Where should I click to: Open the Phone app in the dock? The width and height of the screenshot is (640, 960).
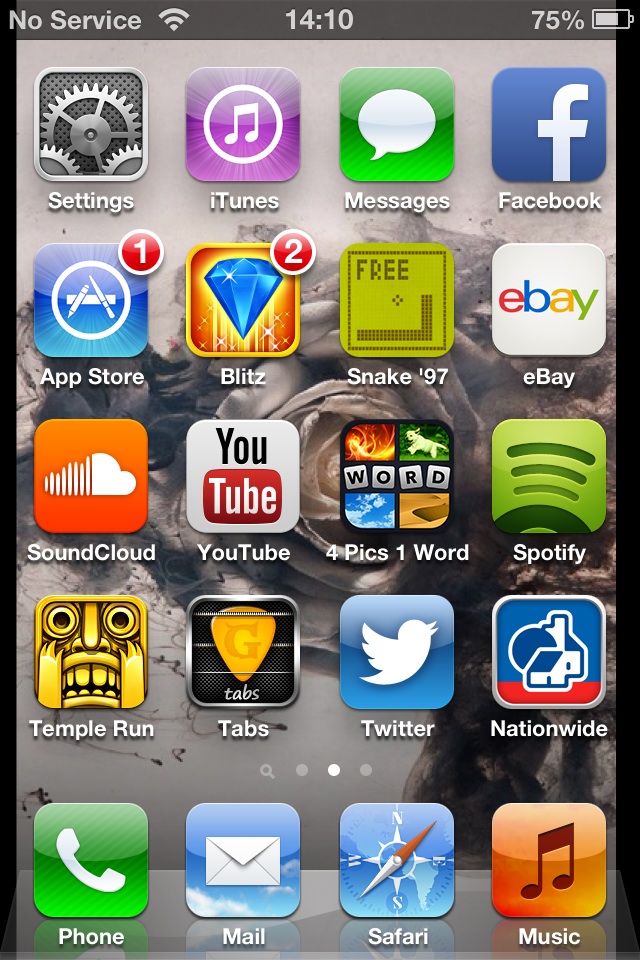pyautogui.click(x=91, y=860)
